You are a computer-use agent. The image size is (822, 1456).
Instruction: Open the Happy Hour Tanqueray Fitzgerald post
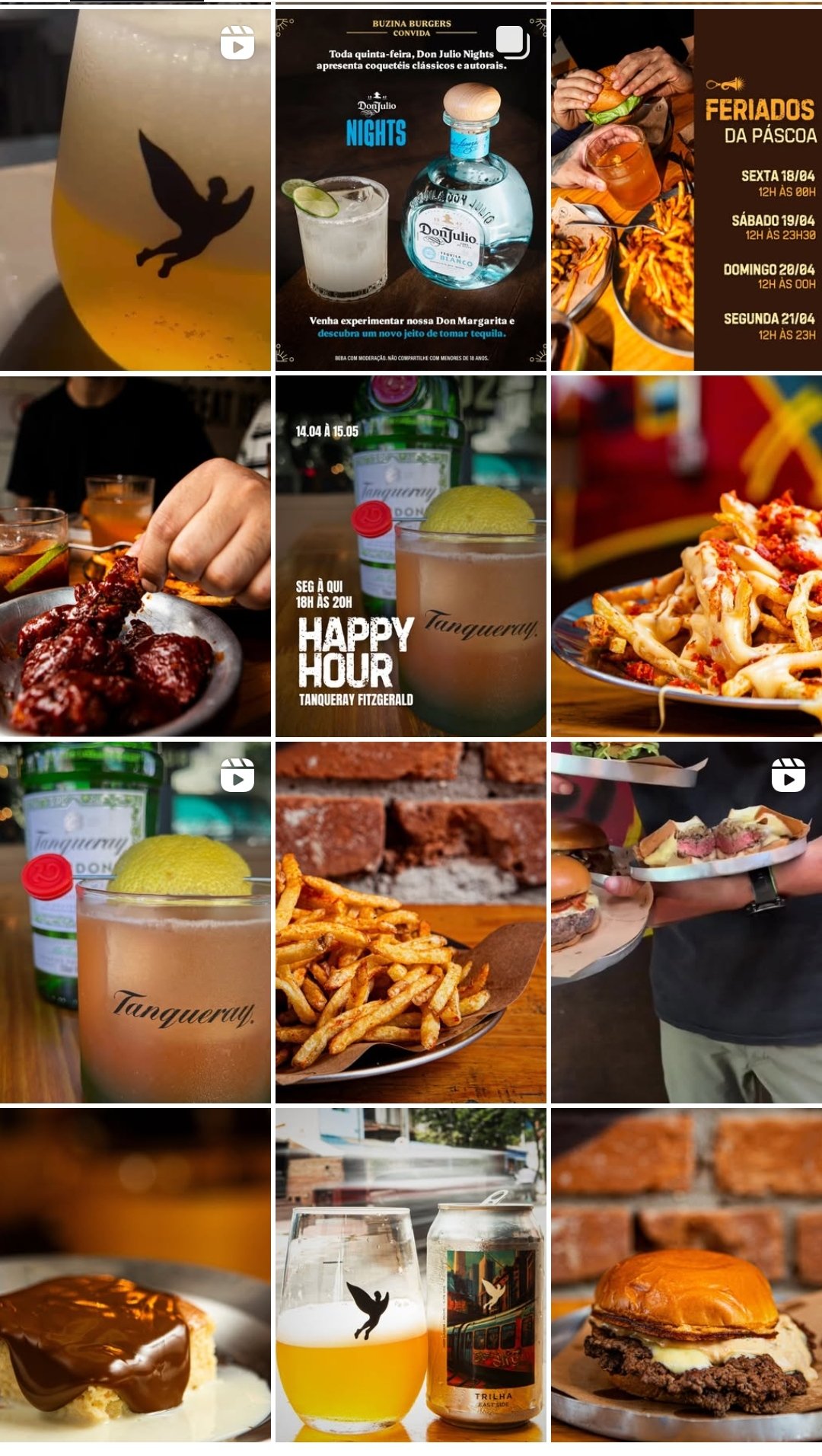point(411,556)
